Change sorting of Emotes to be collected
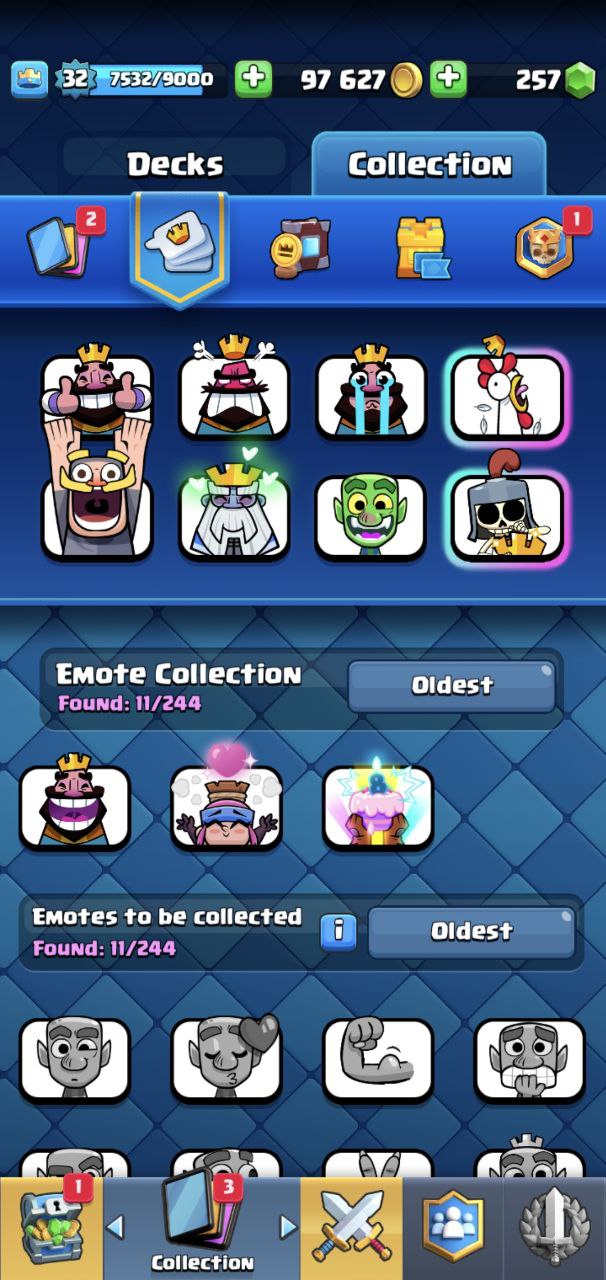The height and width of the screenshot is (1280, 606). tap(471, 932)
